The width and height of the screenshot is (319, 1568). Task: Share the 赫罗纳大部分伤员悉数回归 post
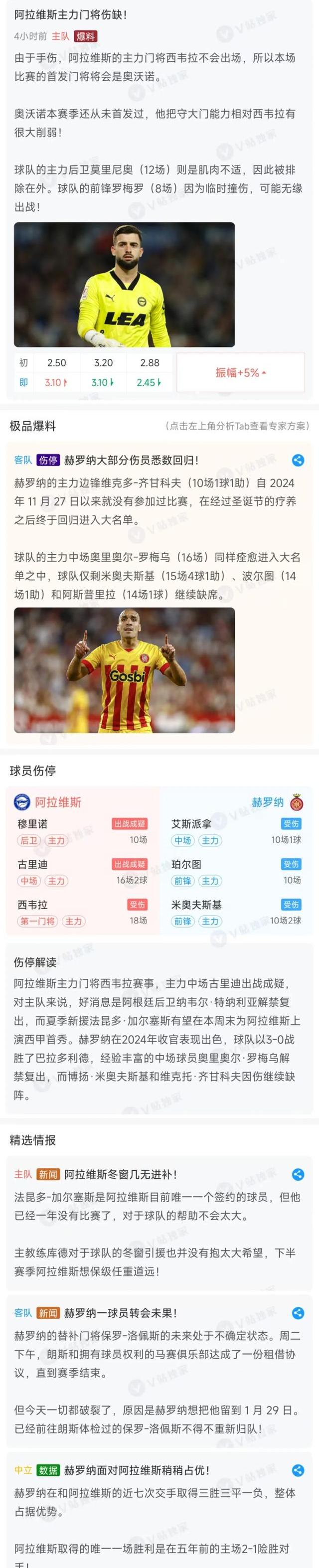298,460
